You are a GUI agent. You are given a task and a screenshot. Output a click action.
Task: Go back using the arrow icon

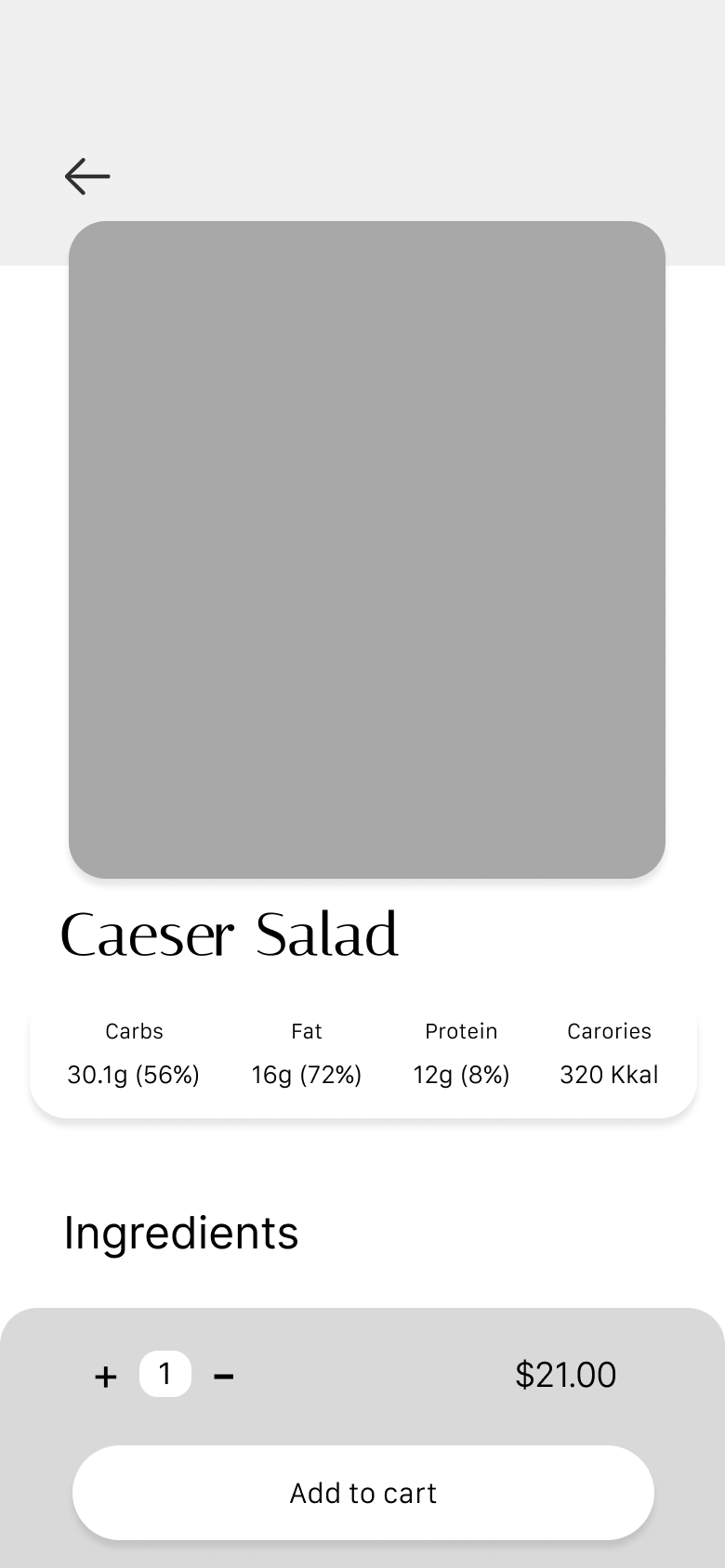[87, 176]
